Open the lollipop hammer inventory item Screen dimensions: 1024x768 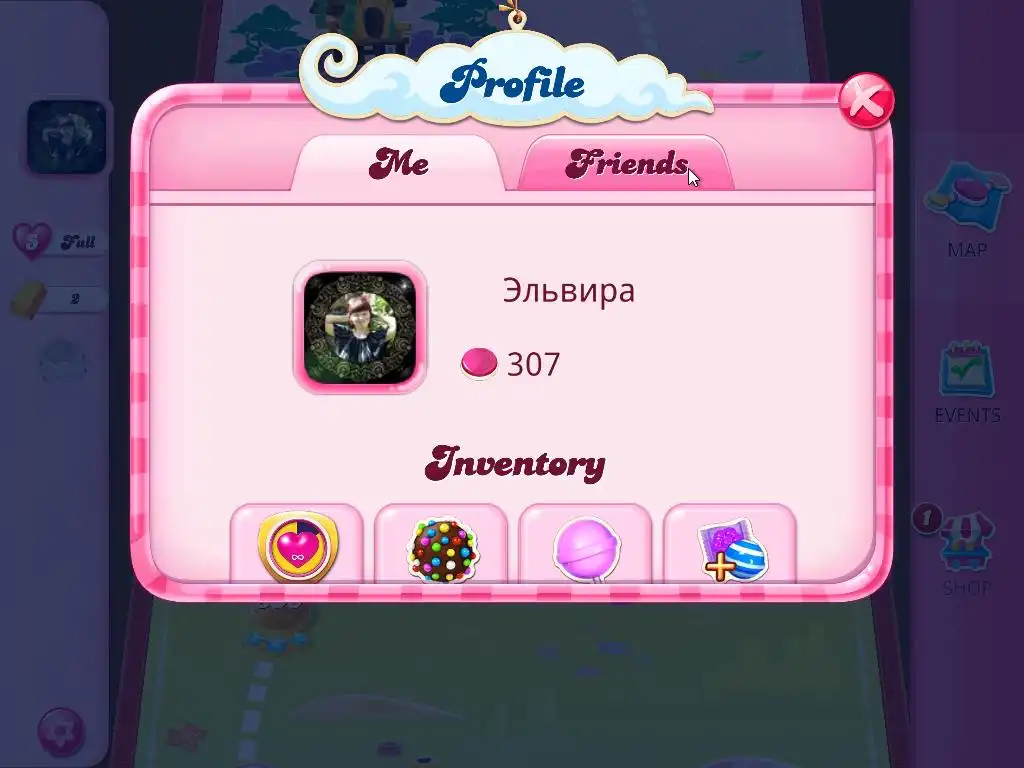click(x=586, y=548)
